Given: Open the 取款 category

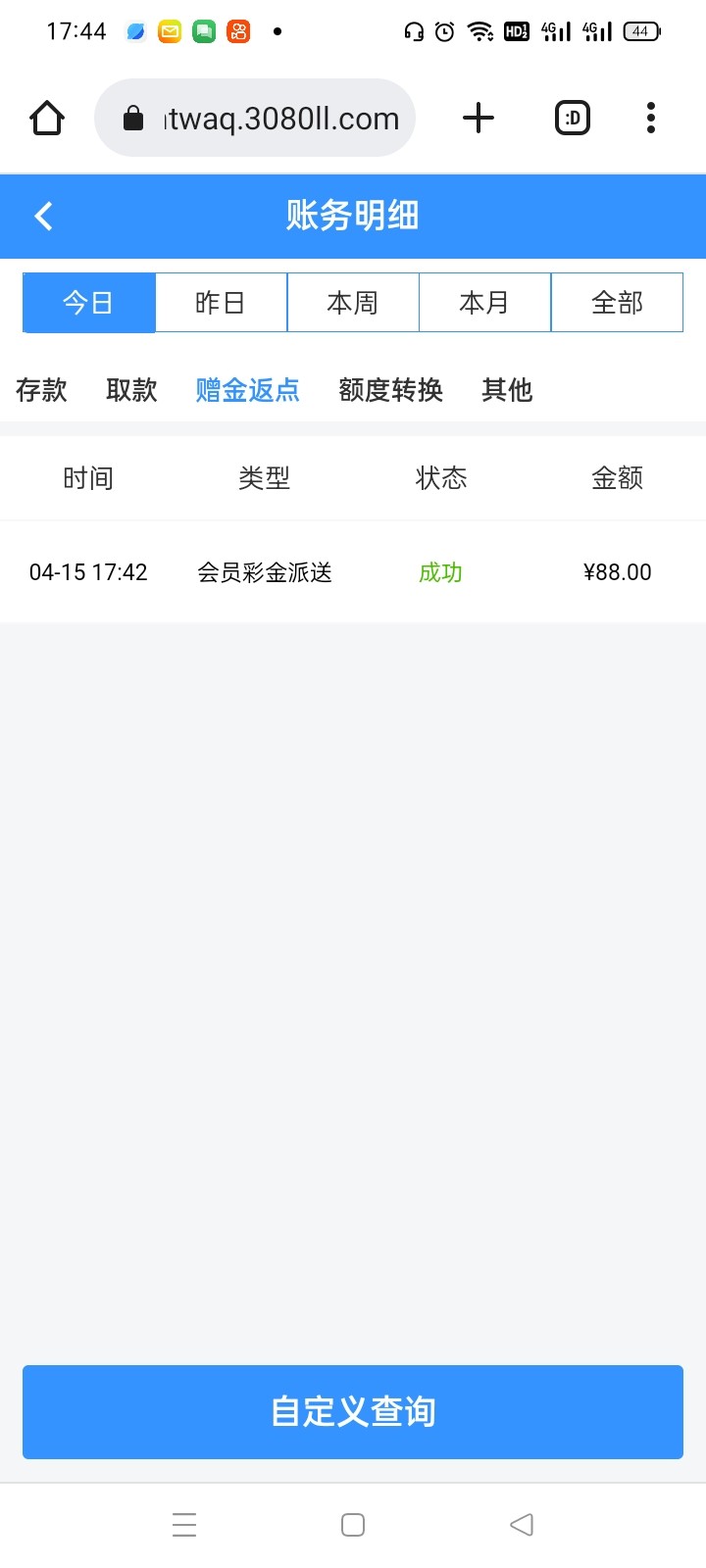Looking at the screenshot, I should pyautogui.click(x=131, y=390).
